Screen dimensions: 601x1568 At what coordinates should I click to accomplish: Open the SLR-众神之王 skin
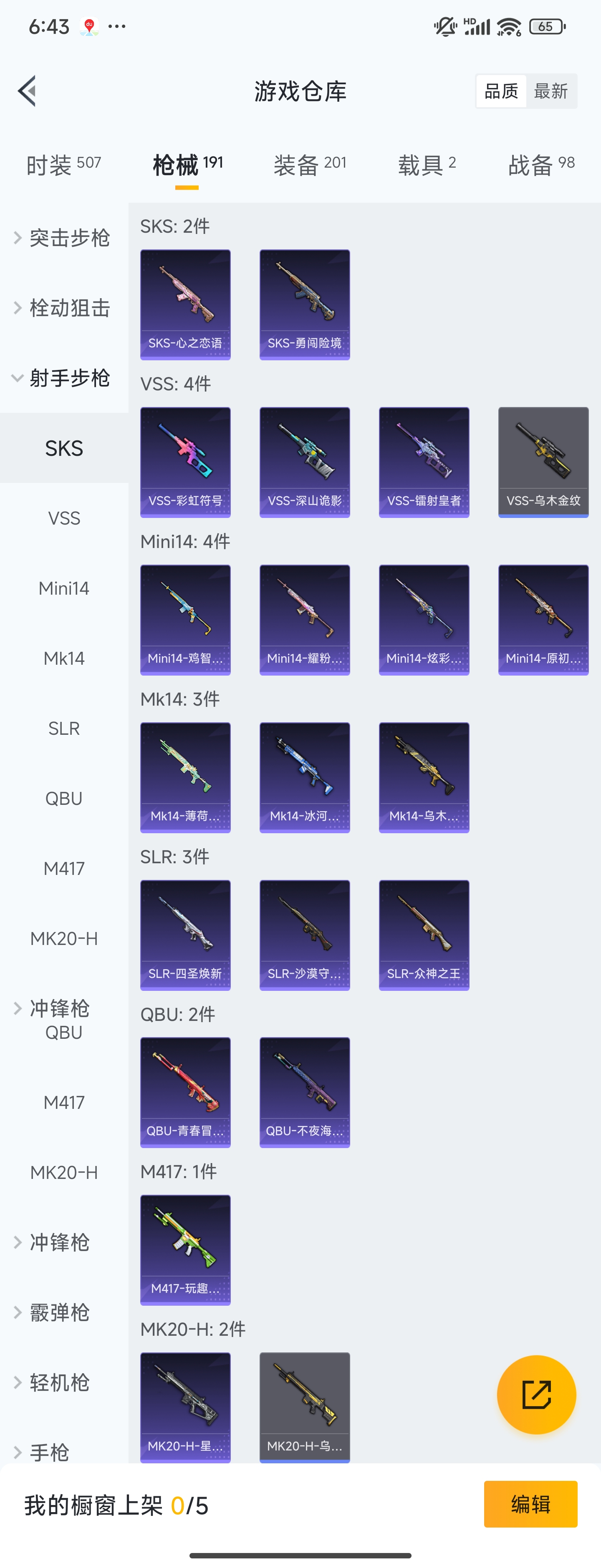(424, 935)
